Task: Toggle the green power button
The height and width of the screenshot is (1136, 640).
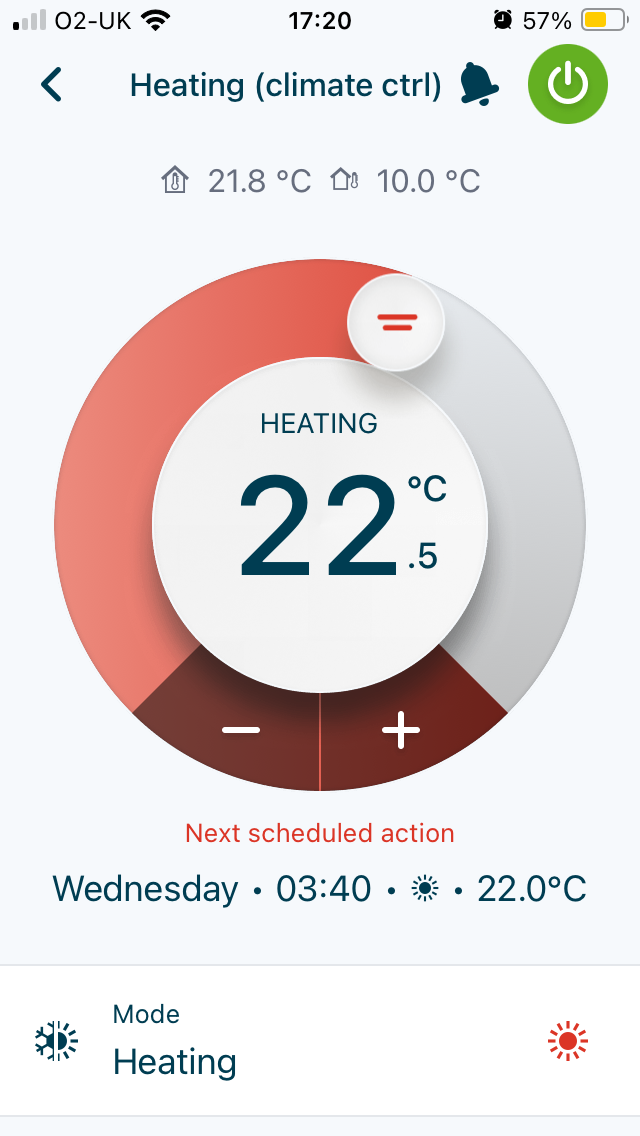Action: tap(568, 84)
